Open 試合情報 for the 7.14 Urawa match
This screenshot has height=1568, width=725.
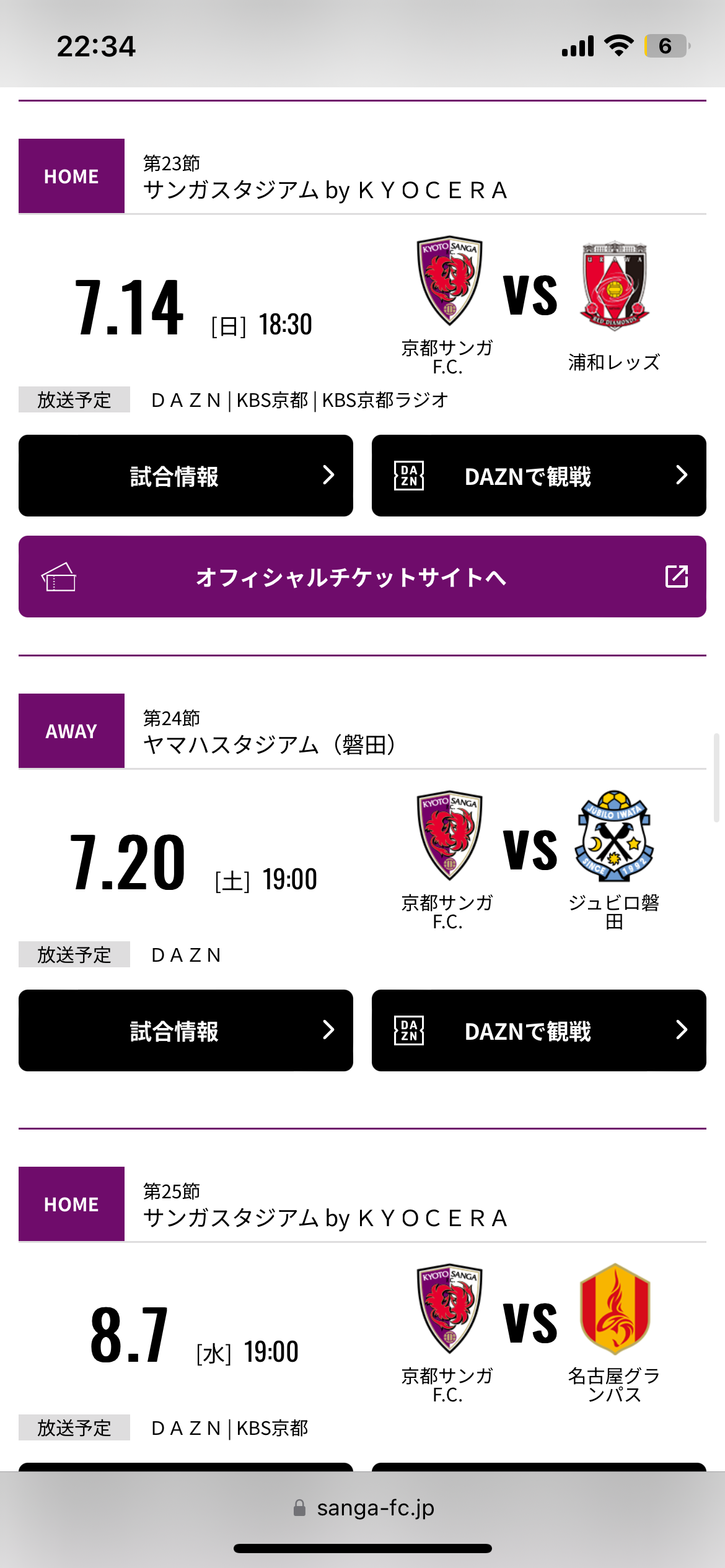coord(186,476)
